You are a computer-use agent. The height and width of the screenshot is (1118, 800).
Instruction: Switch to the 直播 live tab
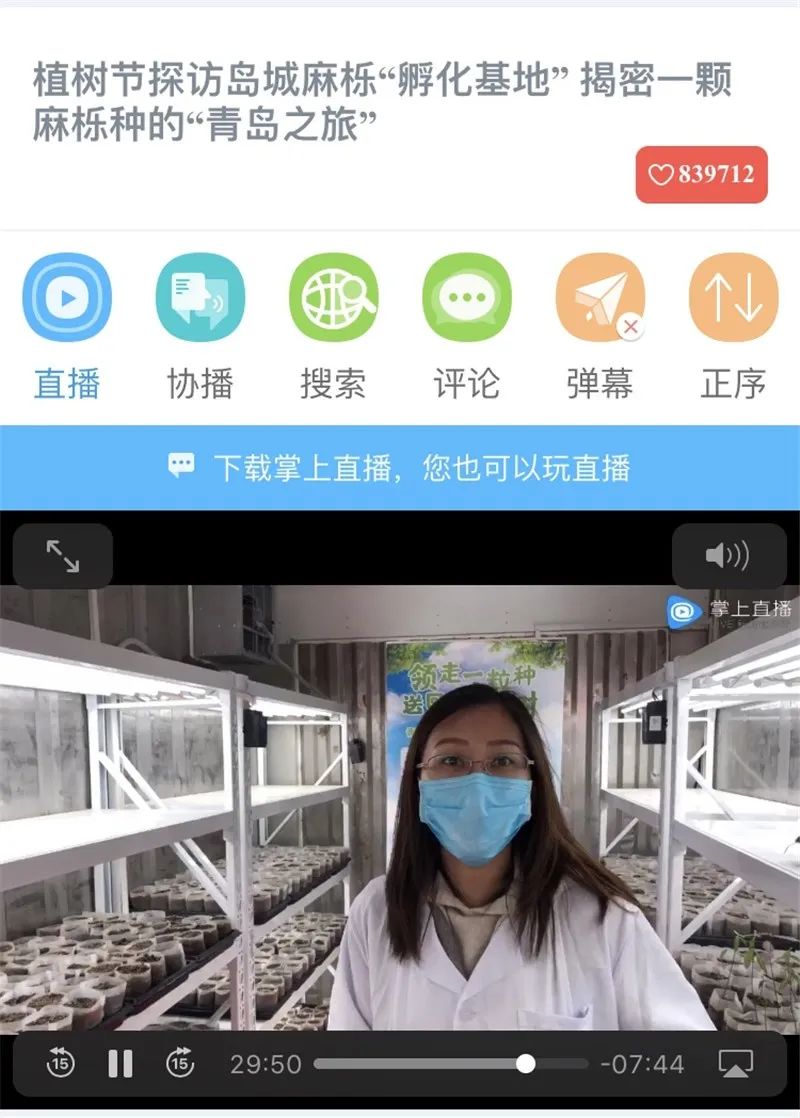click(x=66, y=299)
